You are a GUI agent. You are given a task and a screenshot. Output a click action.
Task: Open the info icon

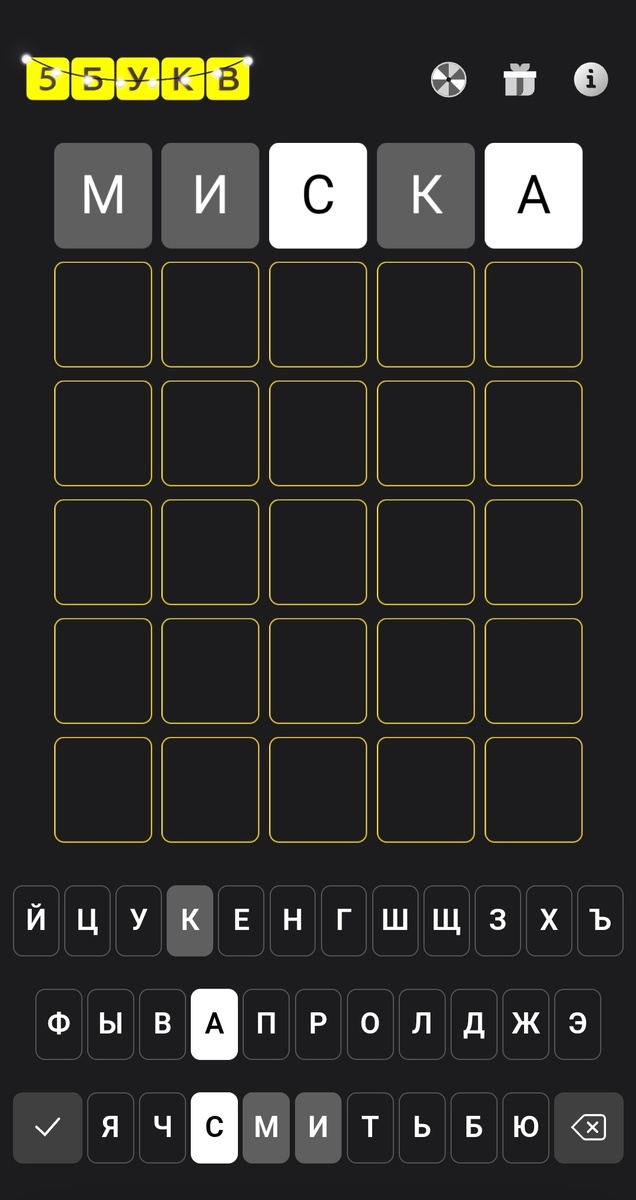tap(591, 80)
